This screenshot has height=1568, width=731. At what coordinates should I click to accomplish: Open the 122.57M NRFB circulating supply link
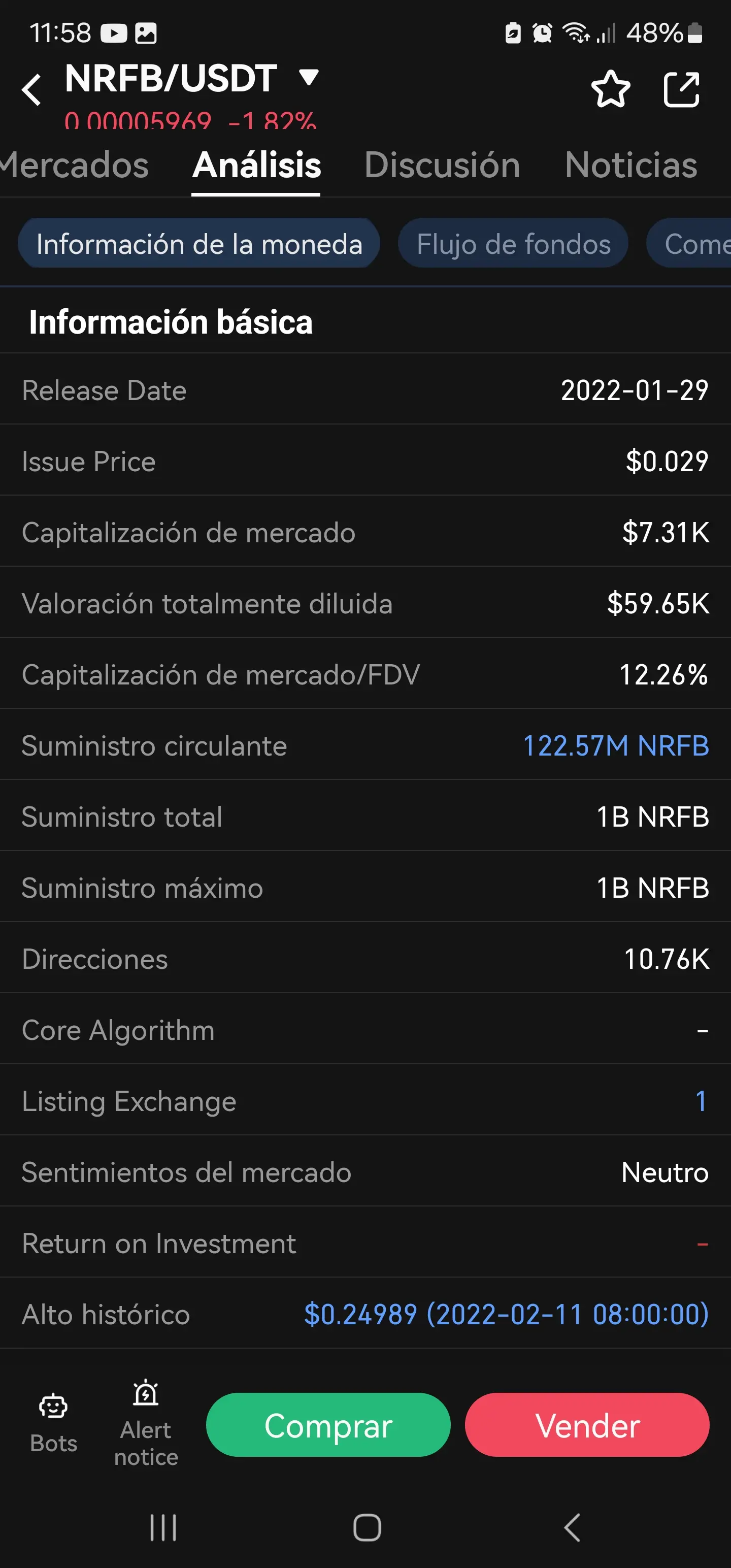[x=615, y=745]
